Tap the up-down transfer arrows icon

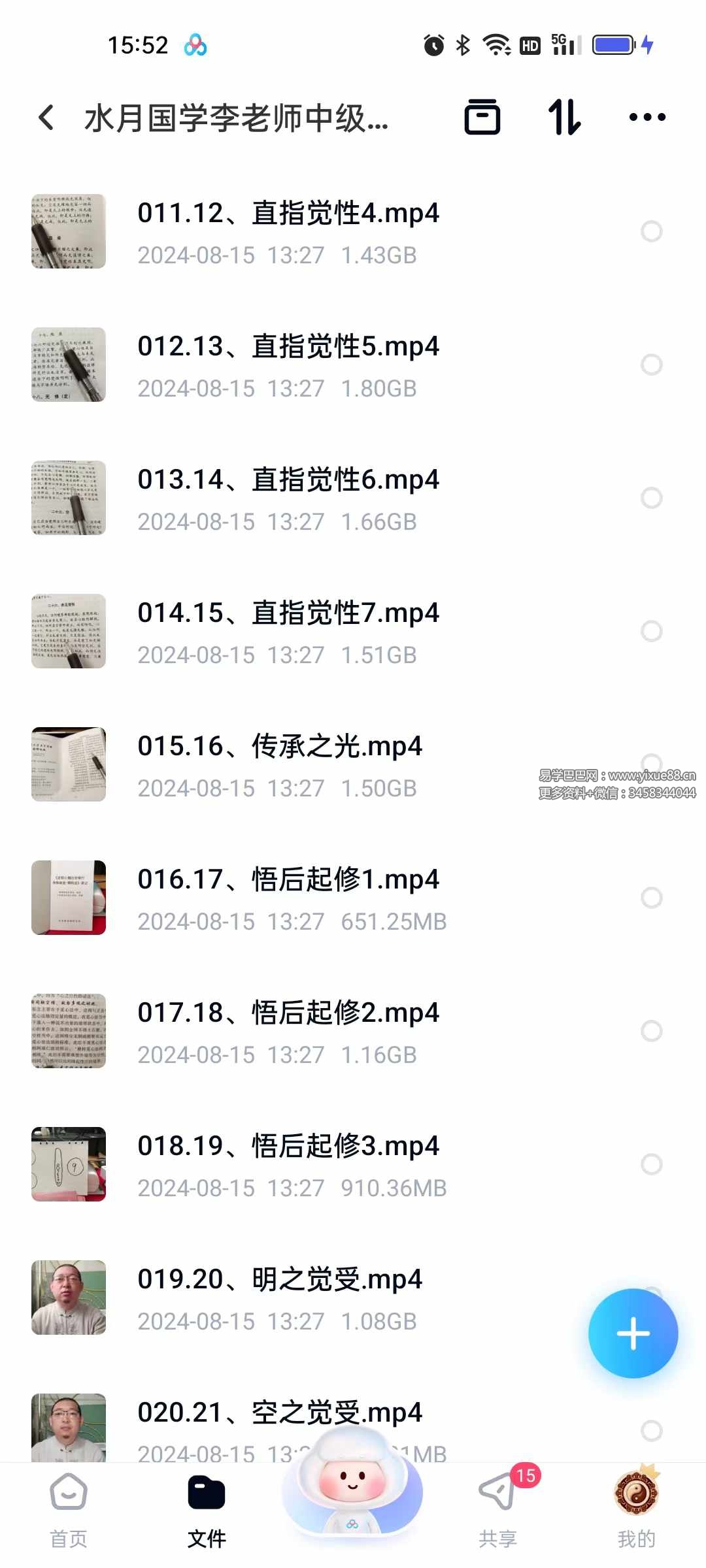click(x=563, y=118)
